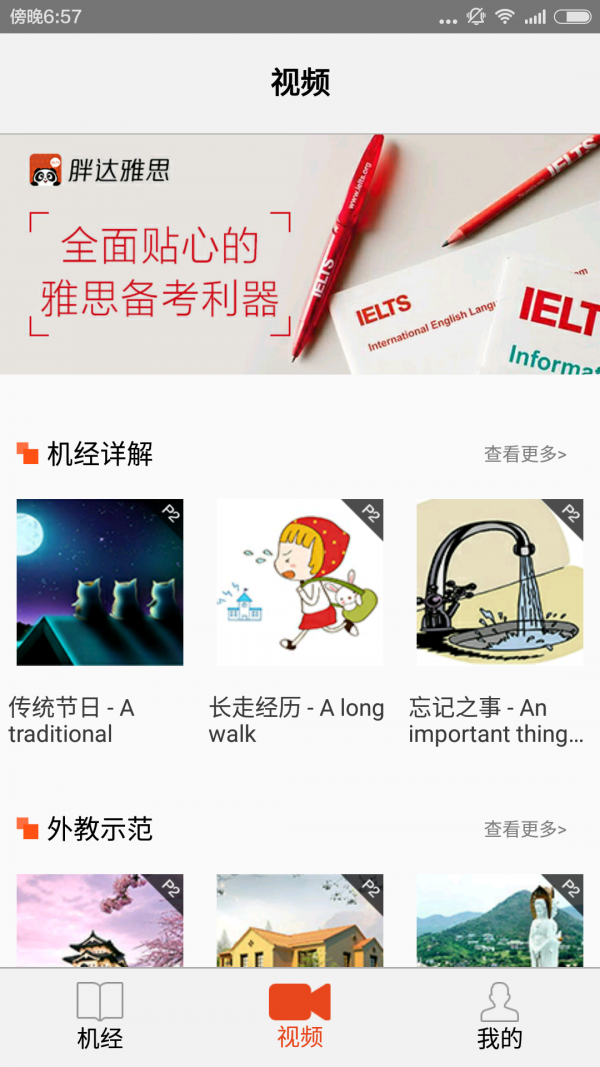The image size is (600, 1067).
Task: Switch to the 机经 tab
Action: [x=100, y=1017]
